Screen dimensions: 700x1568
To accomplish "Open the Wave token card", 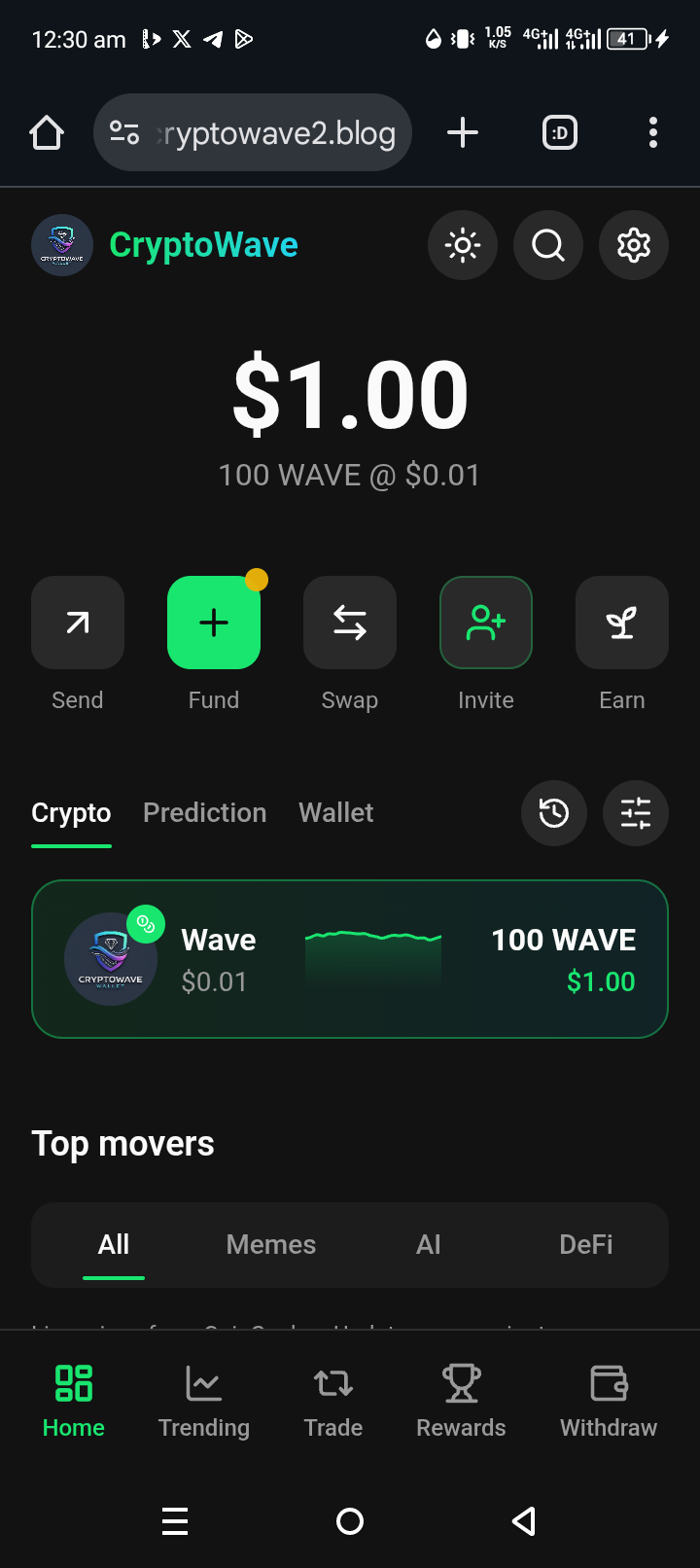I will click(350, 959).
